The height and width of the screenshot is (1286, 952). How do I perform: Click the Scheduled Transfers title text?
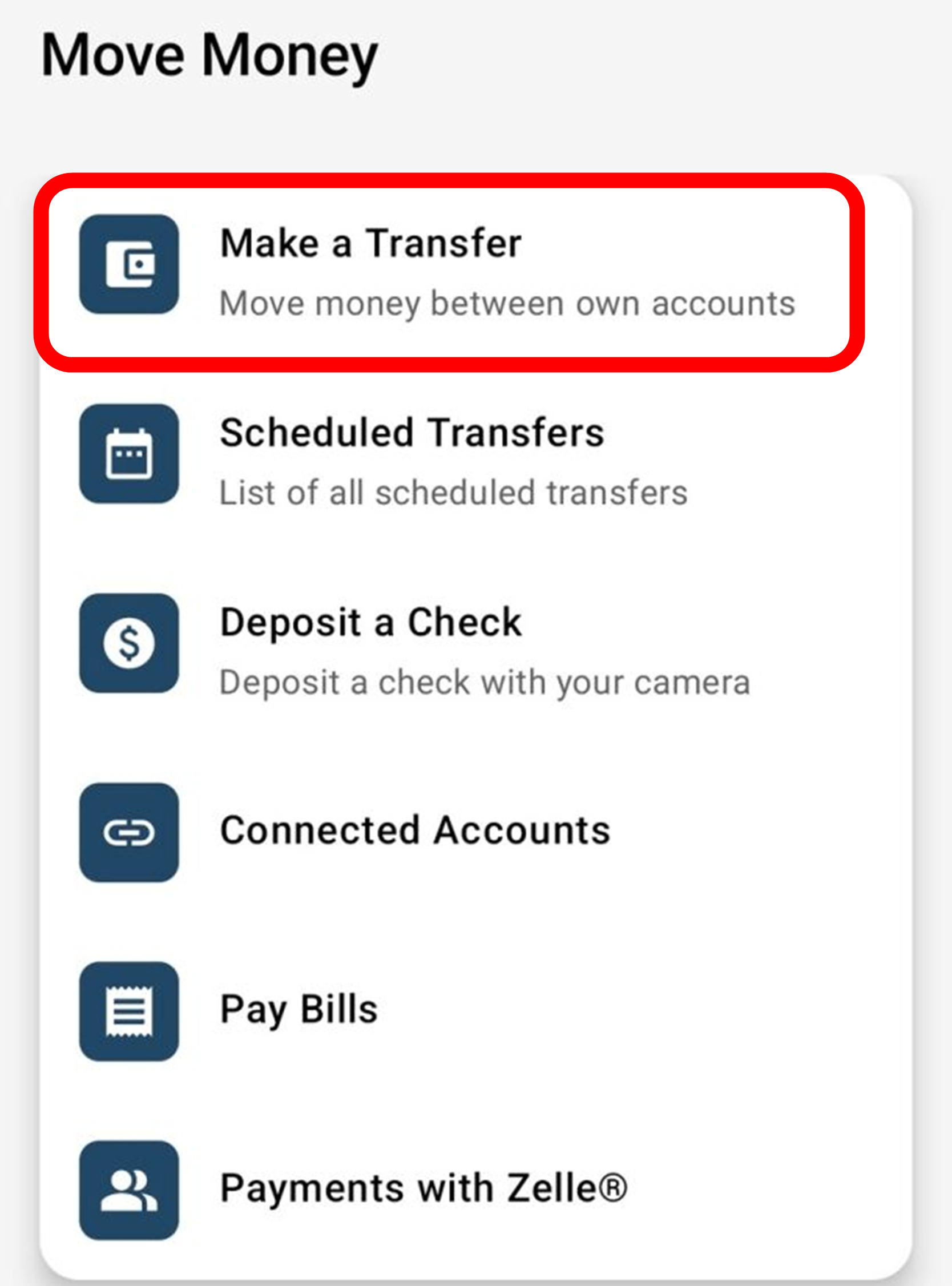[412, 434]
